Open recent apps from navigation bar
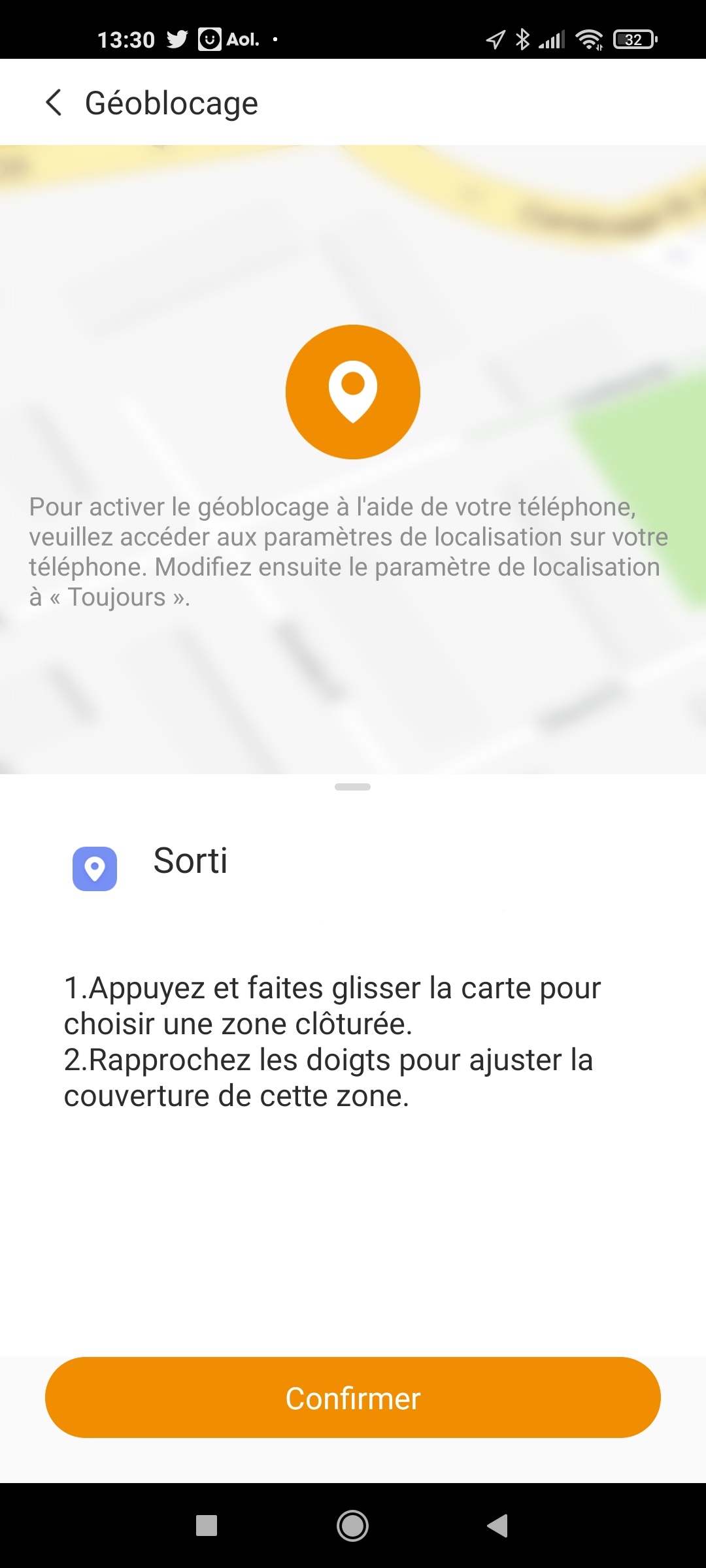The image size is (706, 1568). (x=207, y=1526)
